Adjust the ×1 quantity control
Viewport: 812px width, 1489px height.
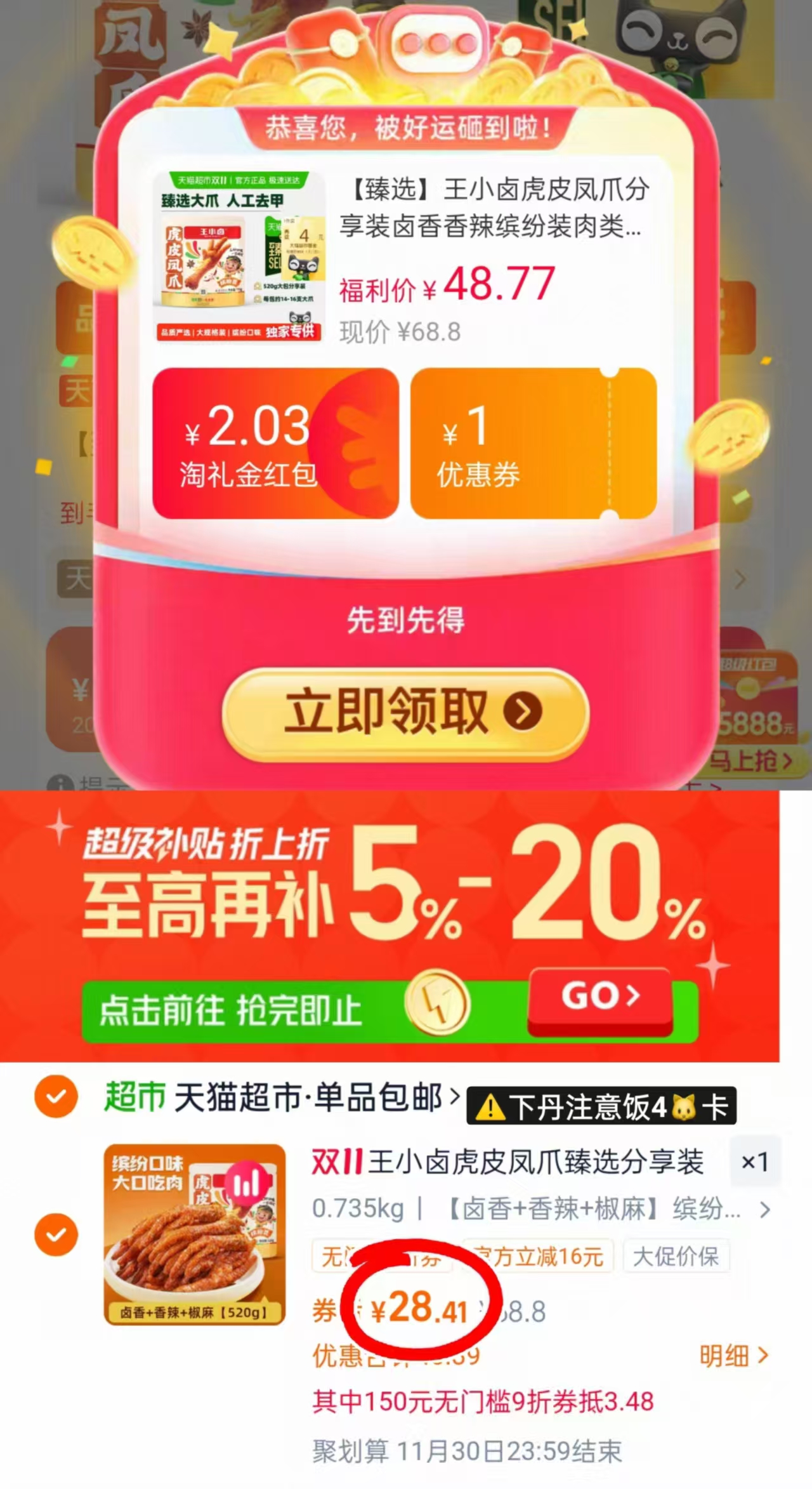point(755,1161)
